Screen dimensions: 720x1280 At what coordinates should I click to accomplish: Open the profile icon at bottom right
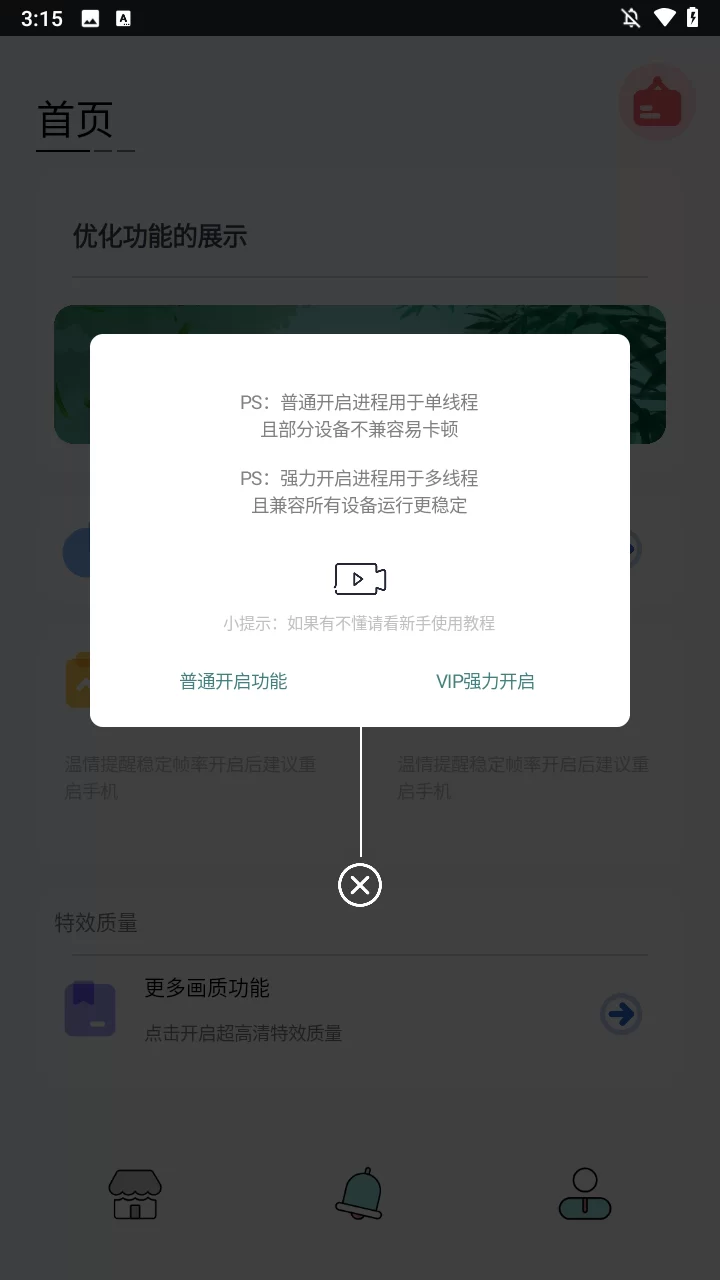[585, 1194]
